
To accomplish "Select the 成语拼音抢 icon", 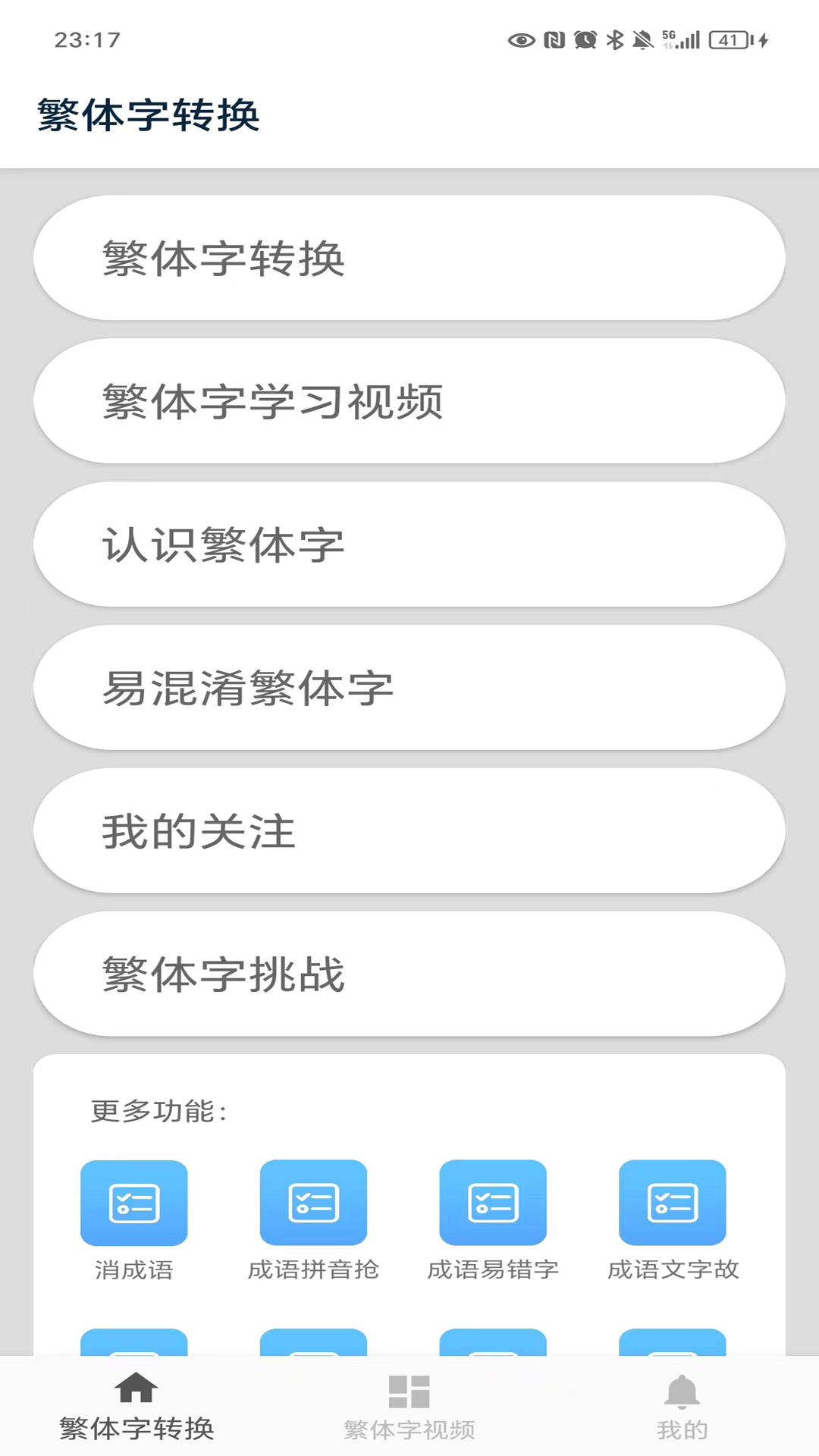I will click(x=314, y=1203).
